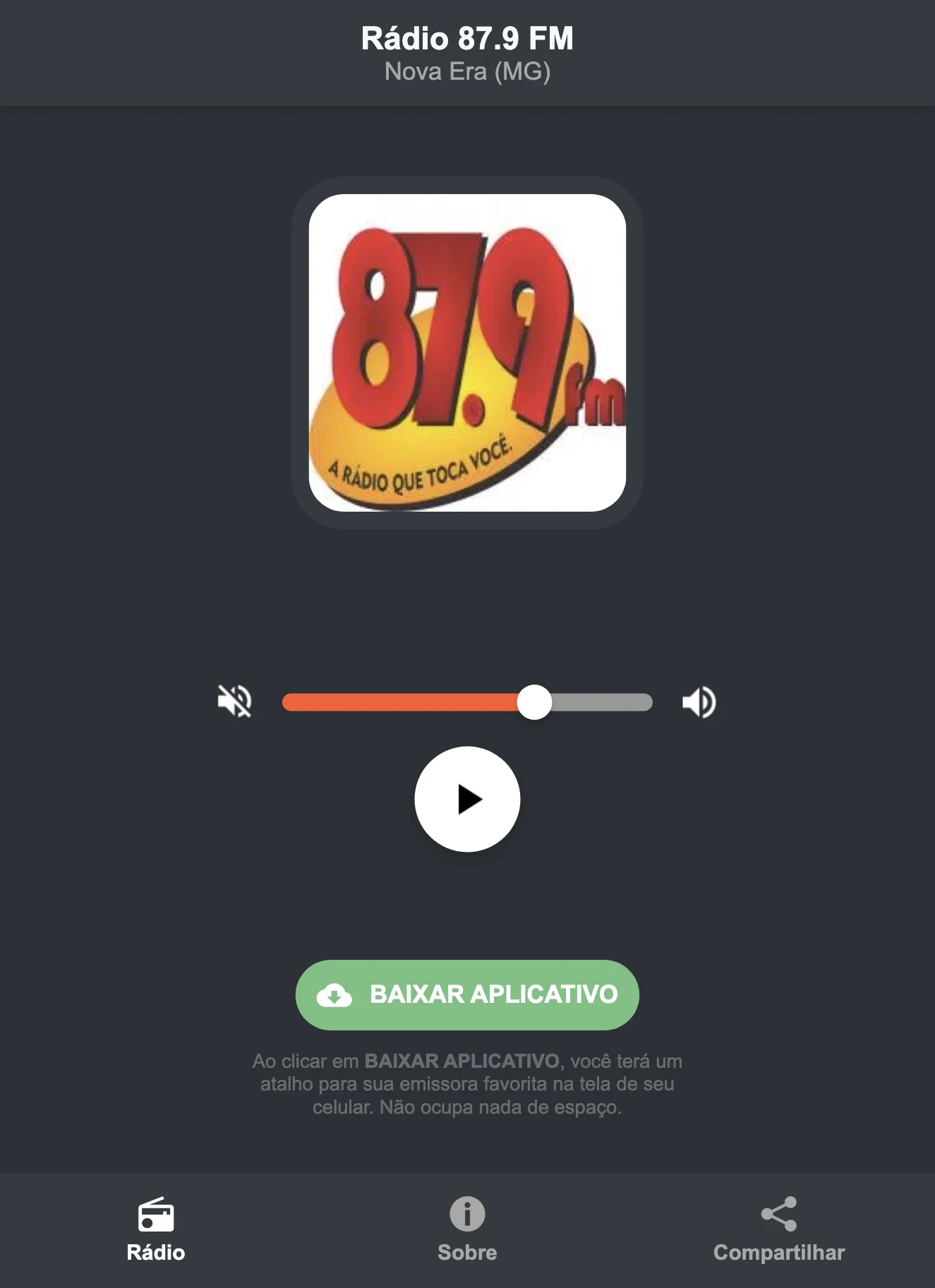Click the white play circle
Screen dimensions: 935x1288
[x=467, y=800]
